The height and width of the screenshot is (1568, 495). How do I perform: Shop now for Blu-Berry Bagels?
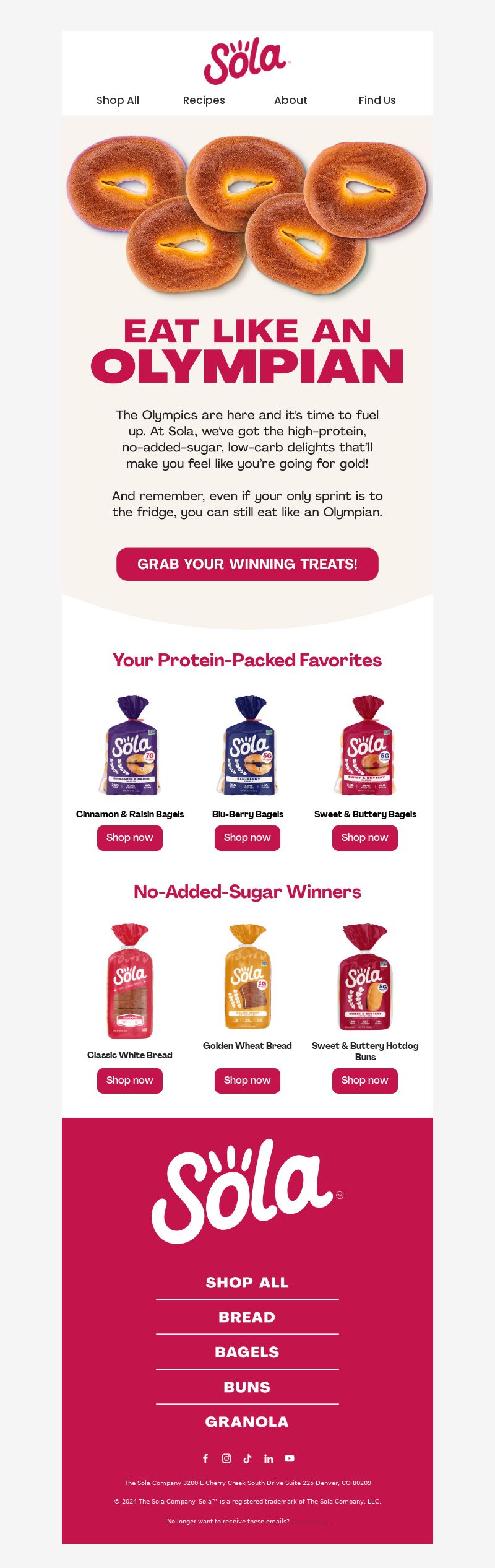coord(247,838)
